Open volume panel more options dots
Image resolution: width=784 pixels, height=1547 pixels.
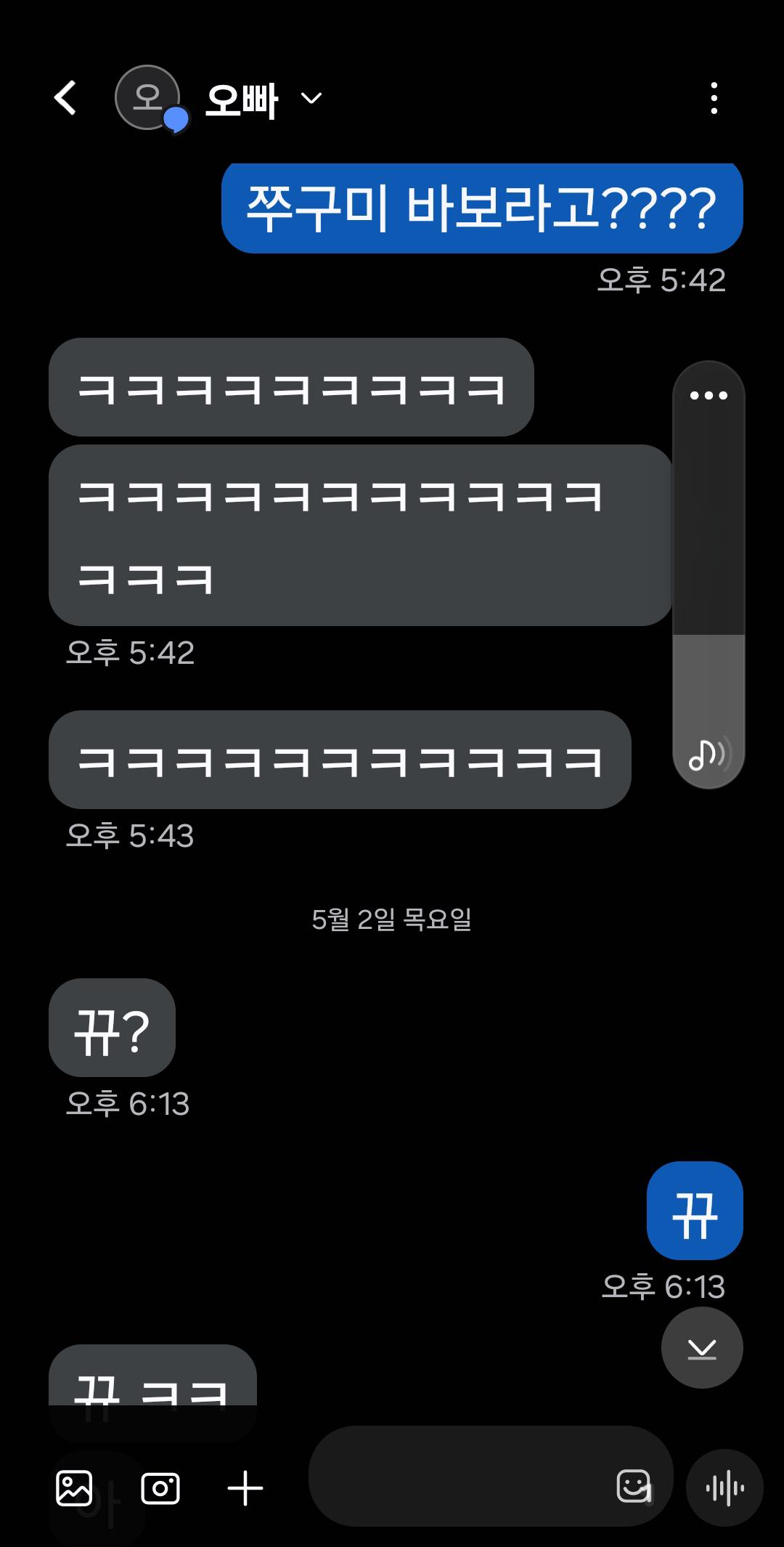point(709,396)
